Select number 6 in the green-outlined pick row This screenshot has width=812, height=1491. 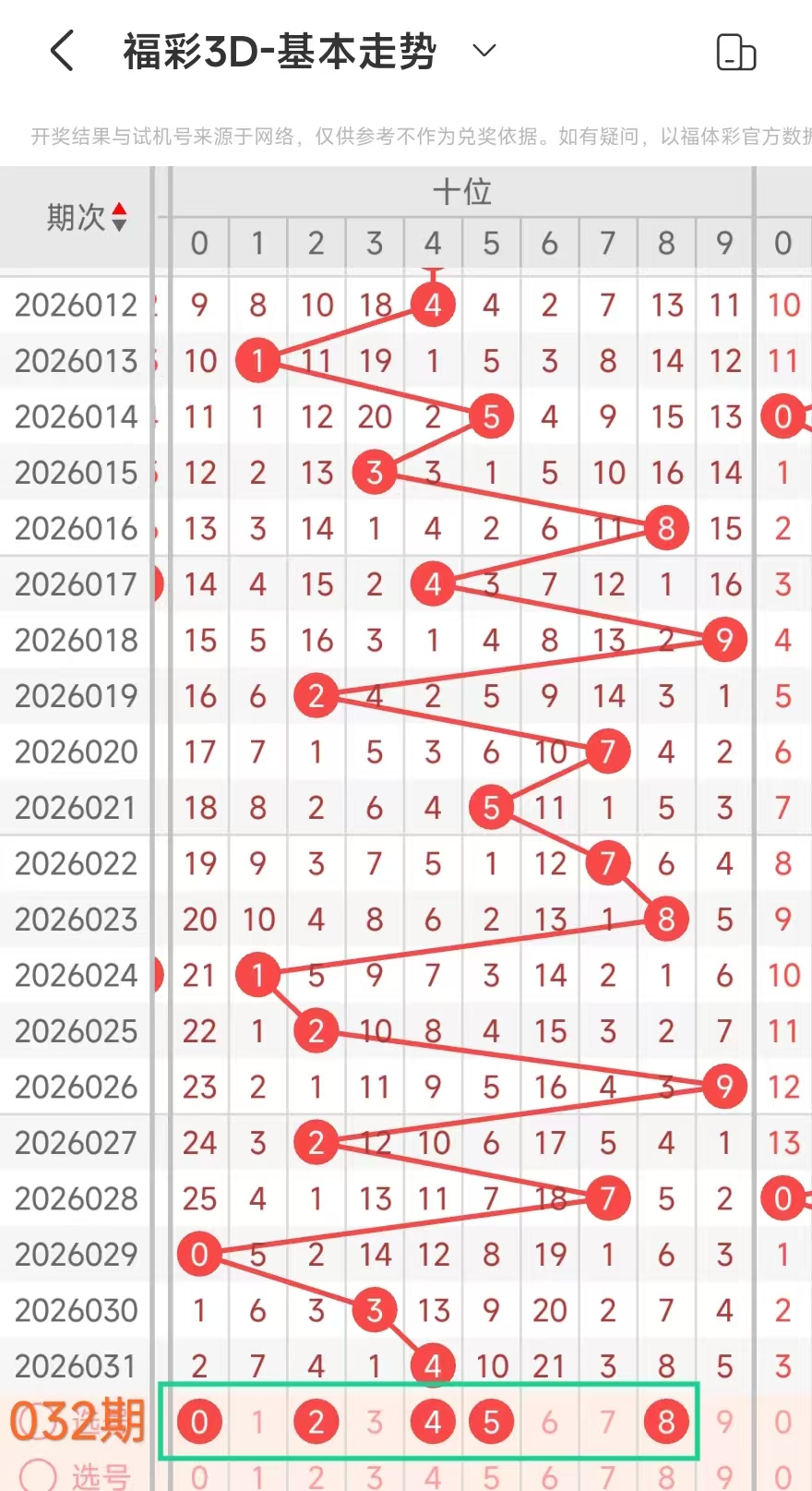pyautogui.click(x=550, y=1422)
